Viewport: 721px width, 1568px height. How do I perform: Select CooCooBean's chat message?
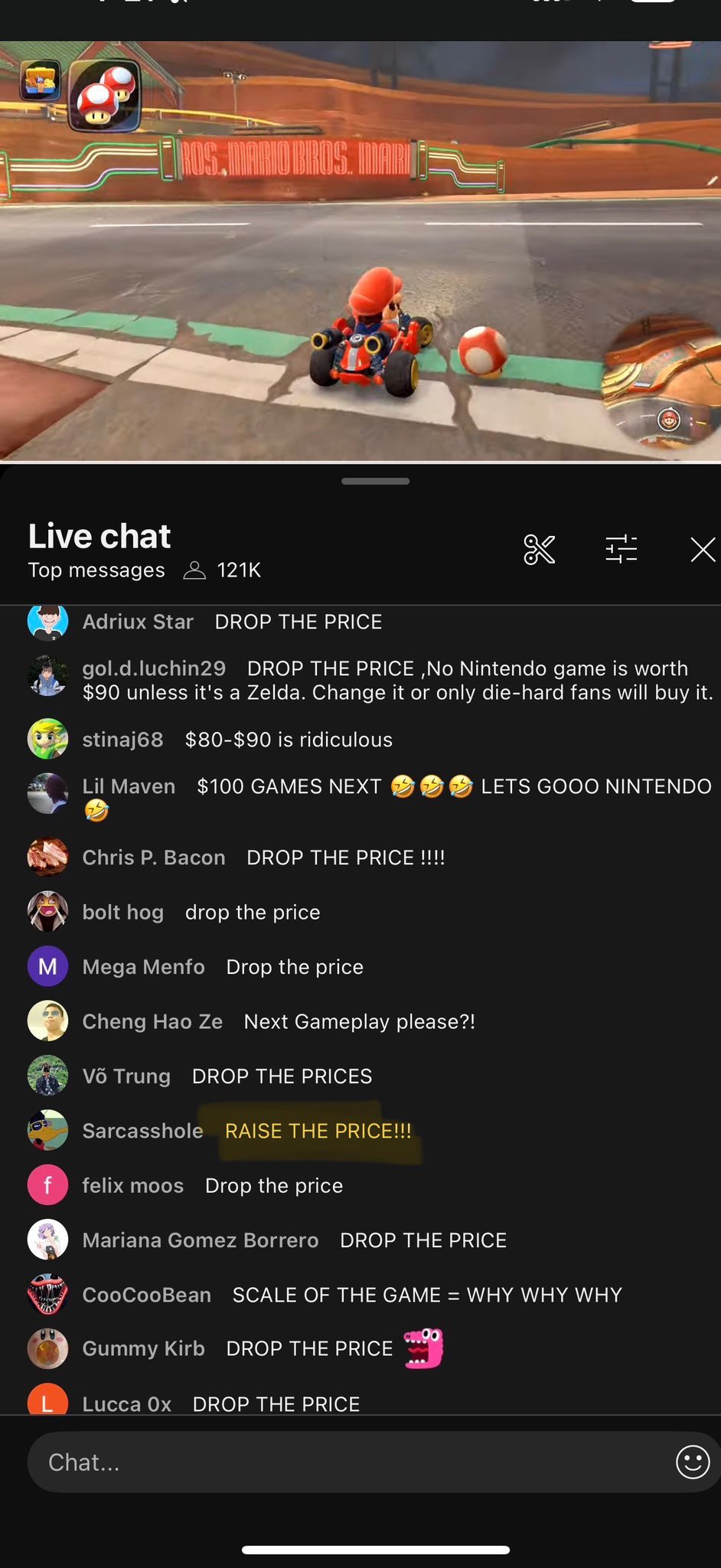click(426, 1295)
